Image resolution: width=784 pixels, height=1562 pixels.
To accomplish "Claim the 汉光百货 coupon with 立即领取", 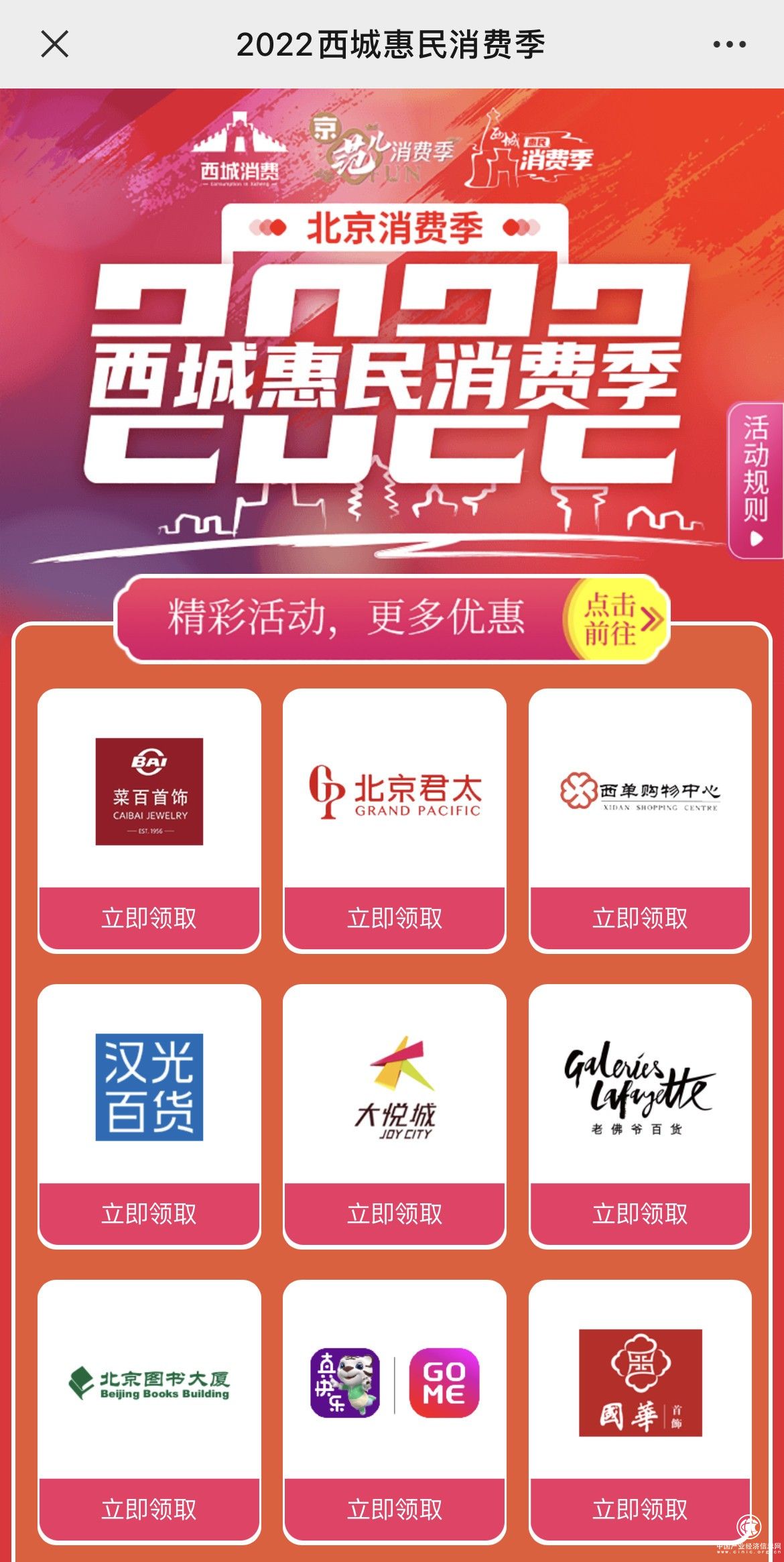I will [149, 1213].
